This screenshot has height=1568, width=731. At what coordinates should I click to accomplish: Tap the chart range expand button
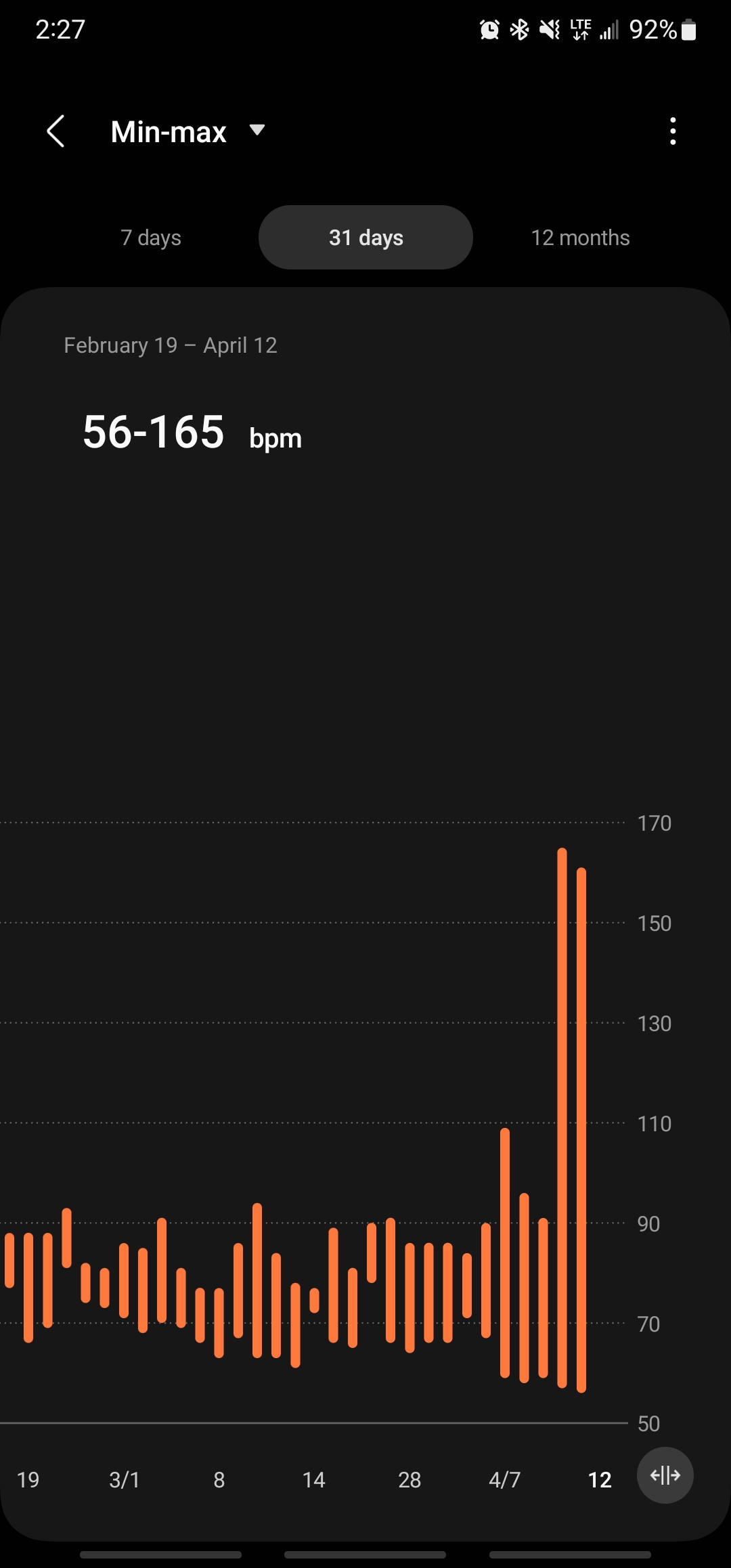point(665,1475)
